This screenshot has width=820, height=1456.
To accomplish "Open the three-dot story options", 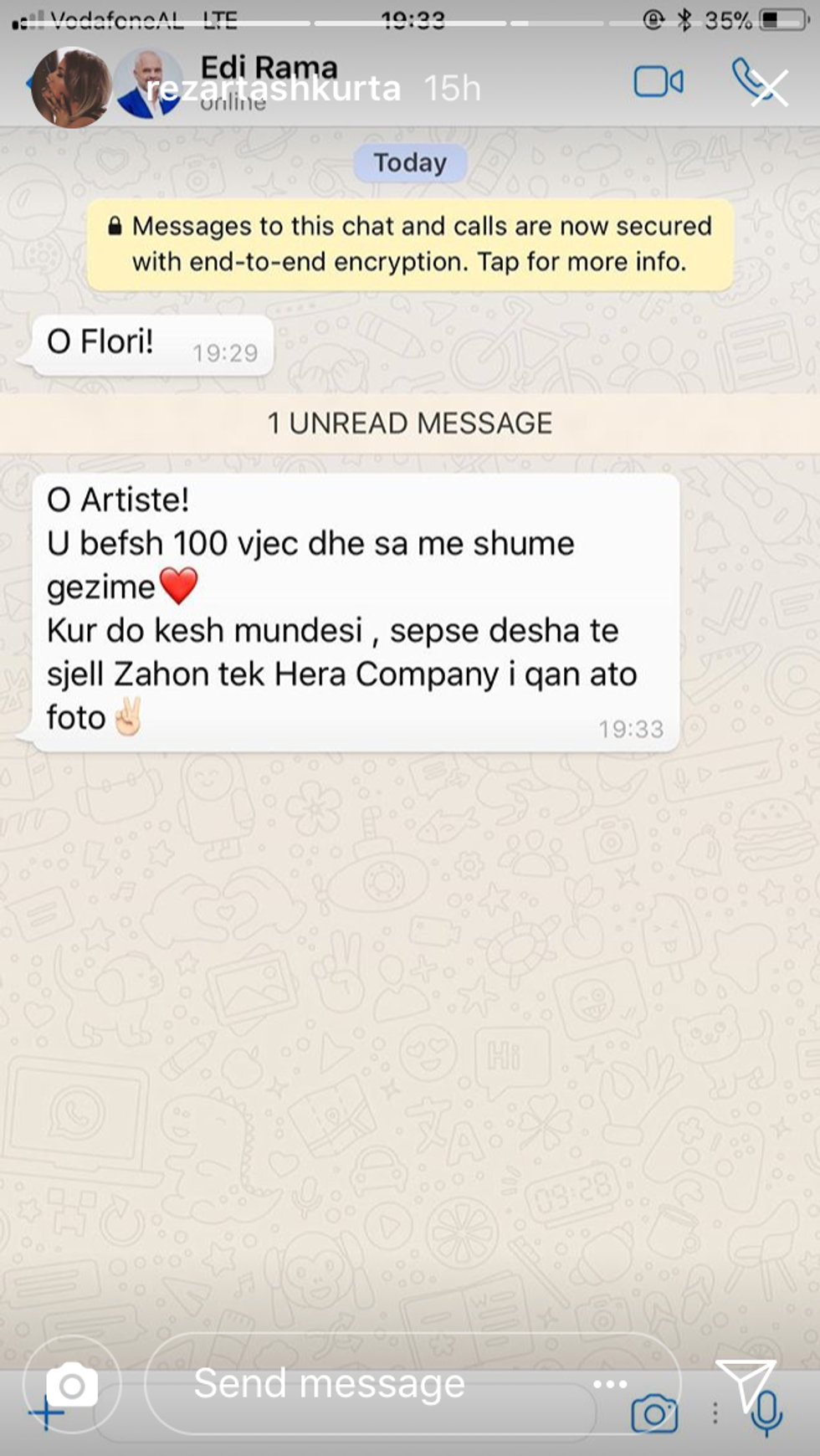I will click(x=610, y=1384).
